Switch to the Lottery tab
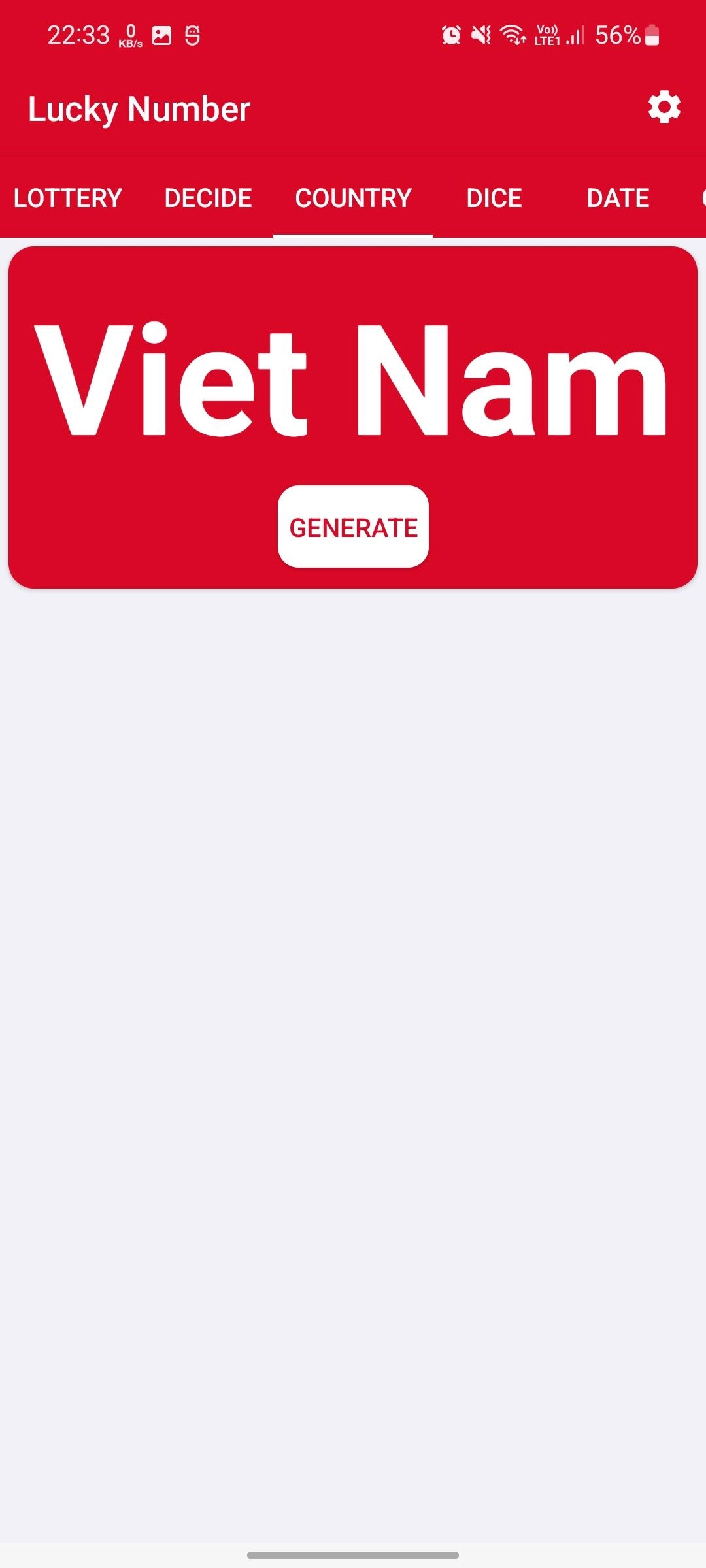 tap(68, 198)
